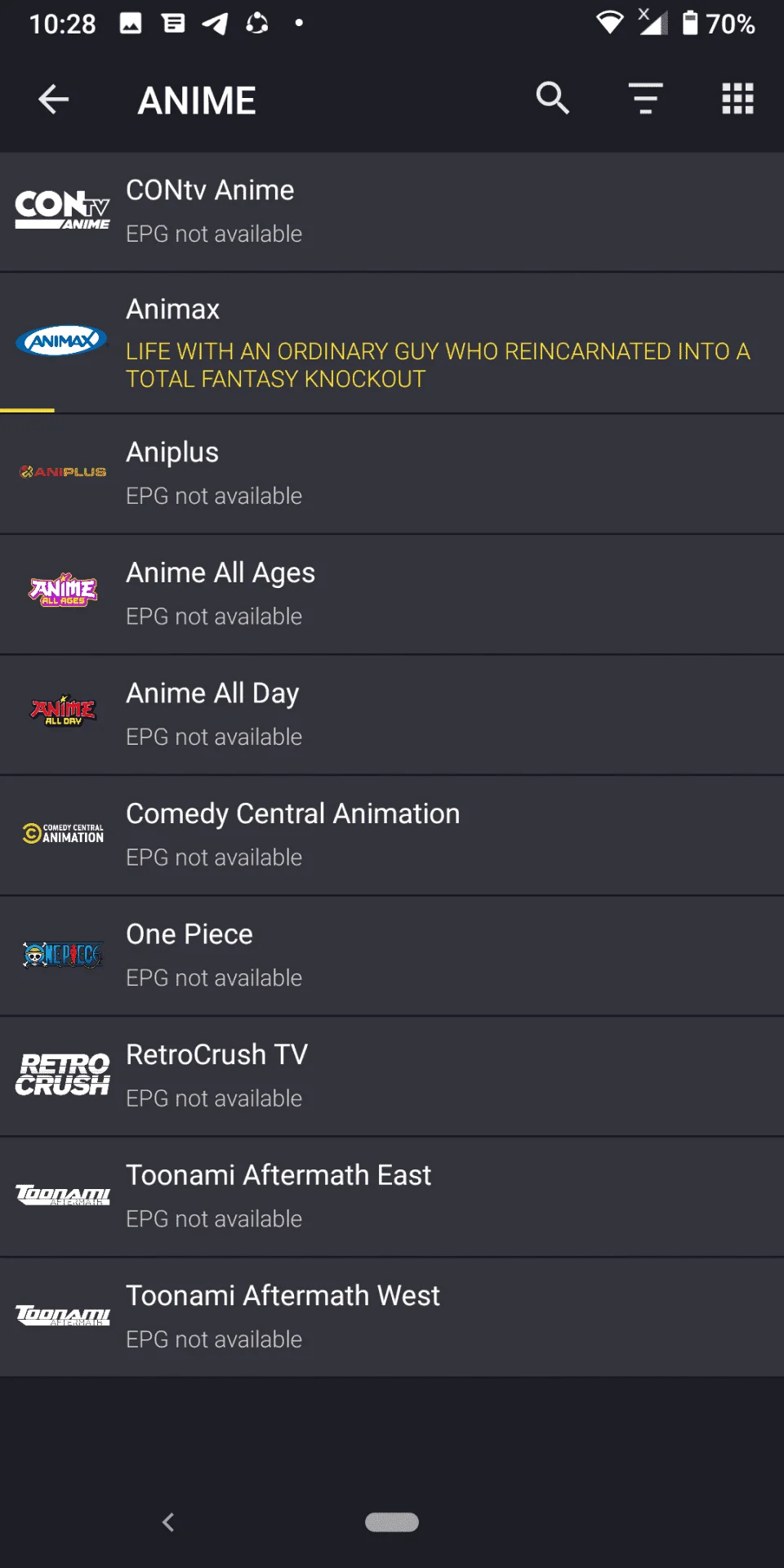Tap the system back button
Image resolution: width=784 pixels, height=1568 pixels.
[x=168, y=1522]
